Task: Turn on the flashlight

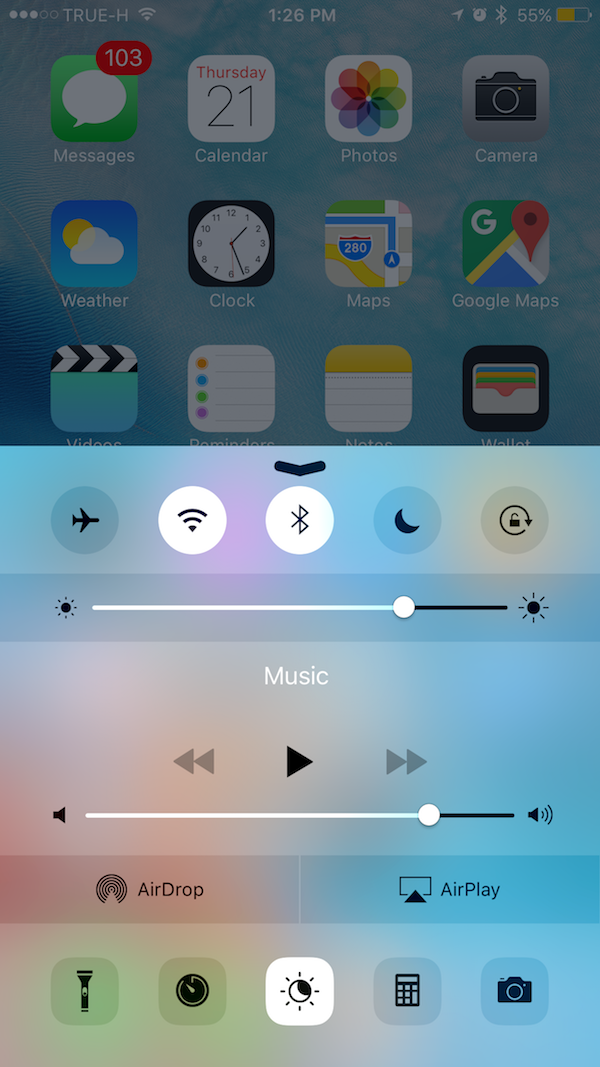Action: pos(85,991)
